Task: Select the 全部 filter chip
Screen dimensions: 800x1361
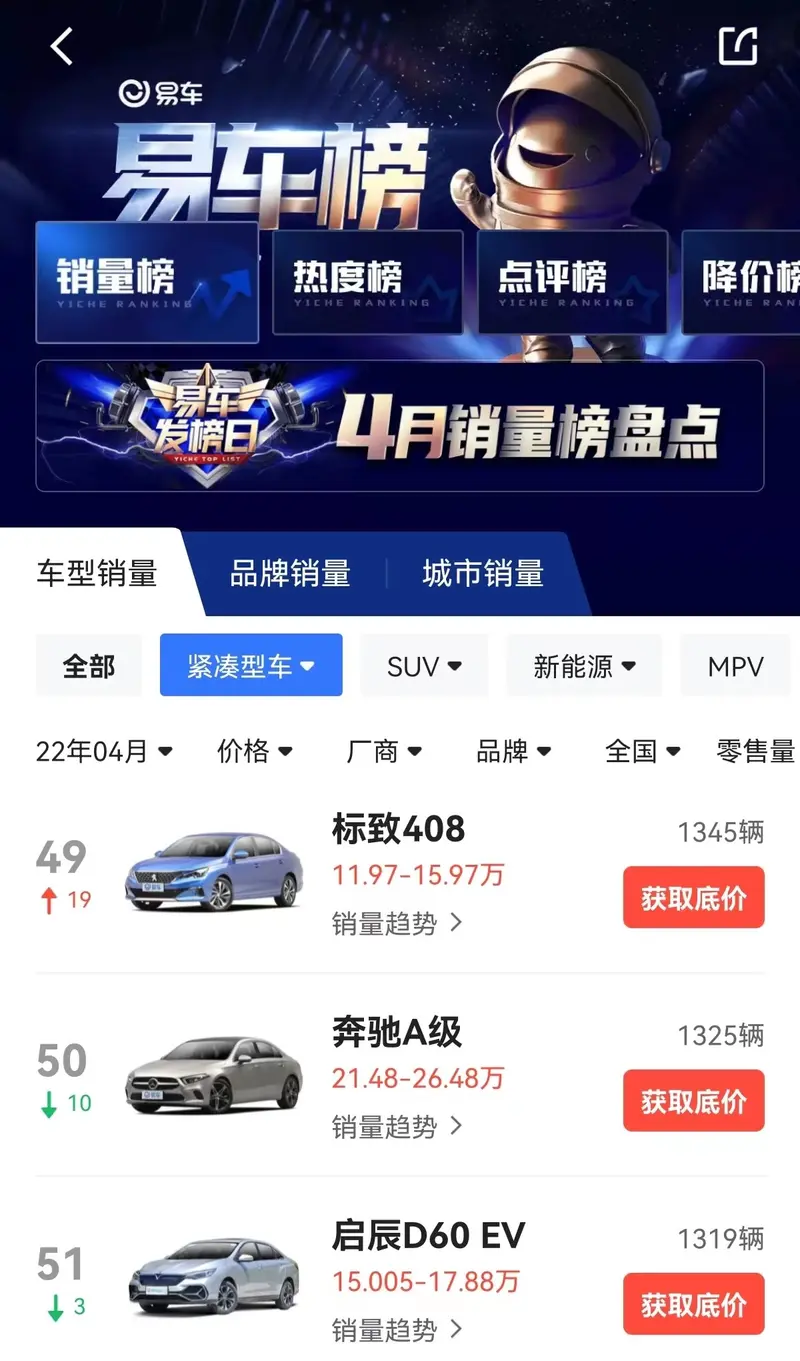Action: coord(89,666)
